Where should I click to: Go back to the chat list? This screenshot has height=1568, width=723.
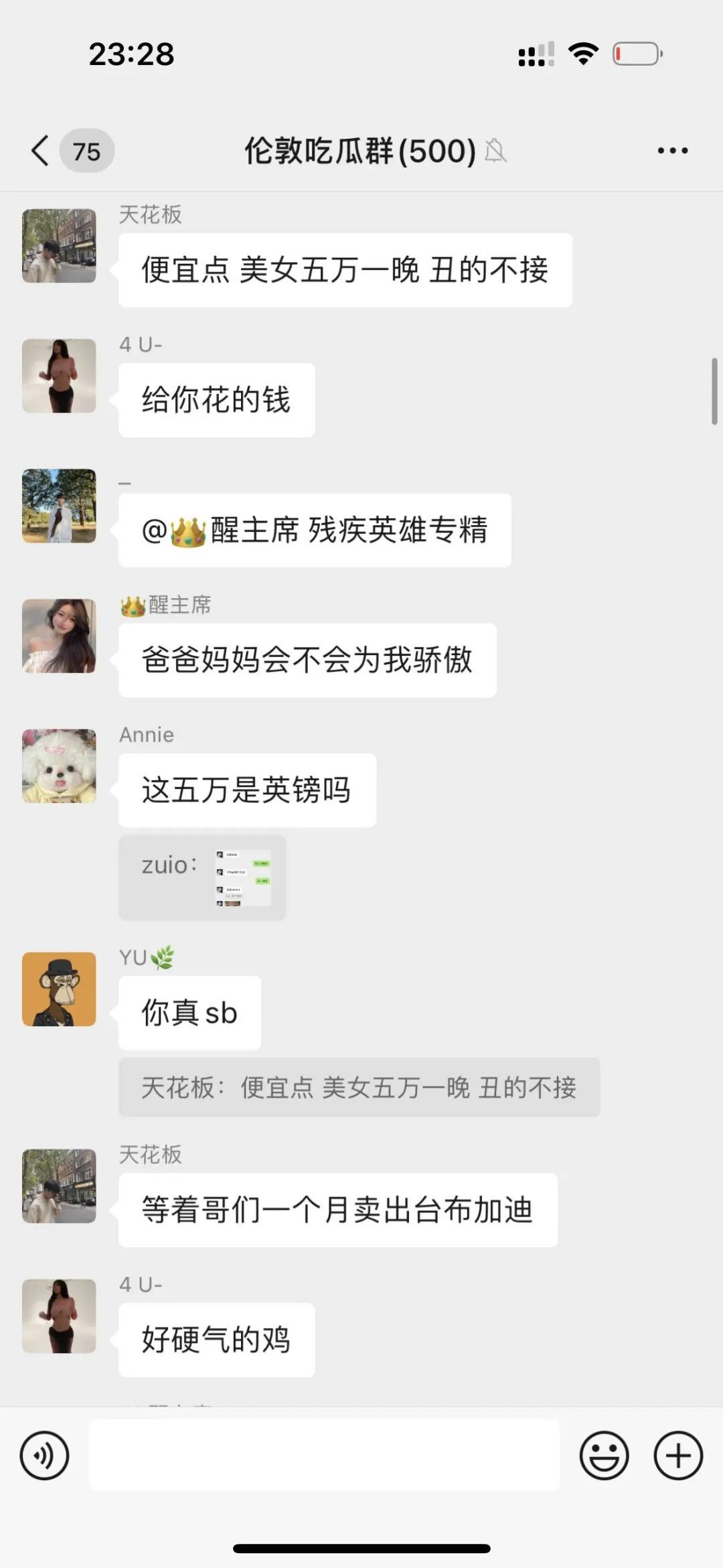click(x=42, y=151)
